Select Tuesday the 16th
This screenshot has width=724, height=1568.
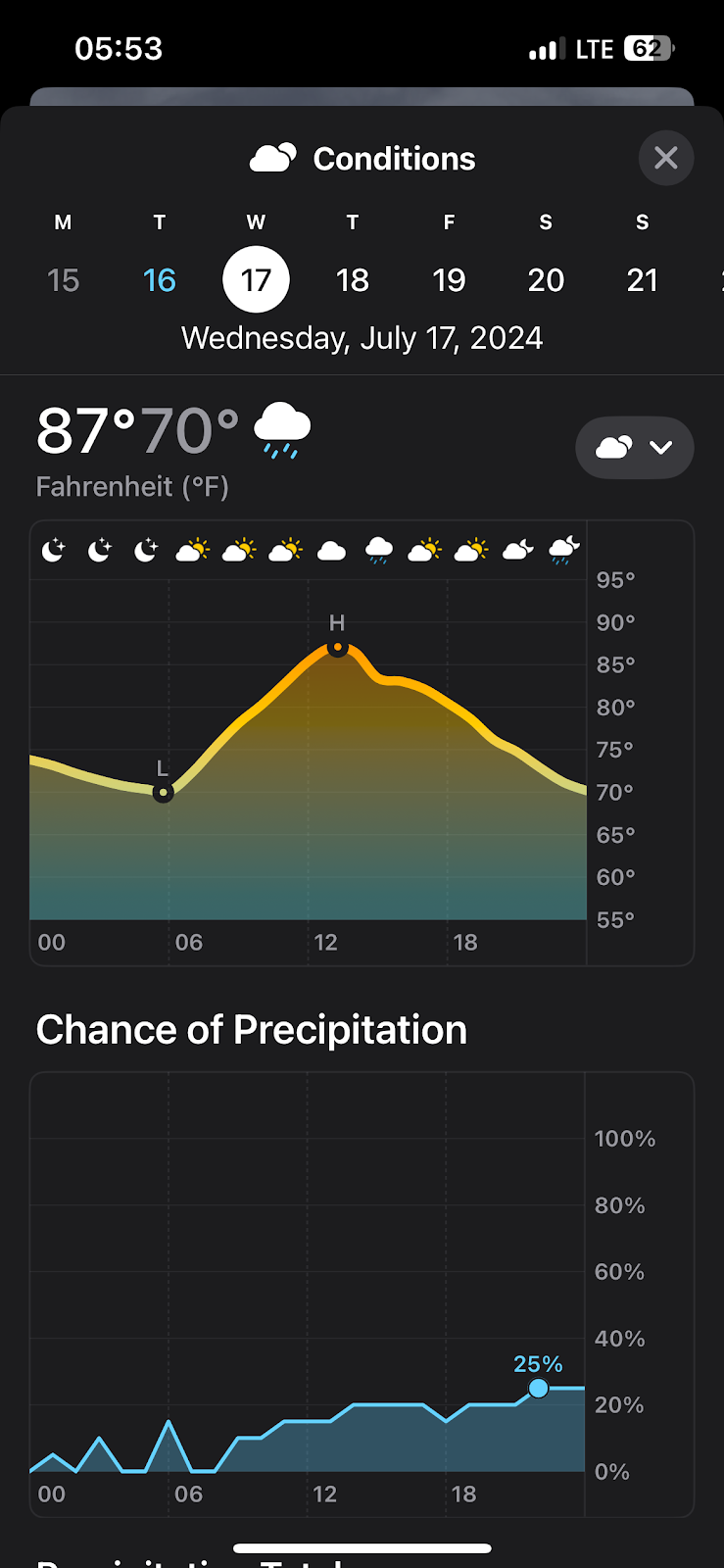(160, 280)
